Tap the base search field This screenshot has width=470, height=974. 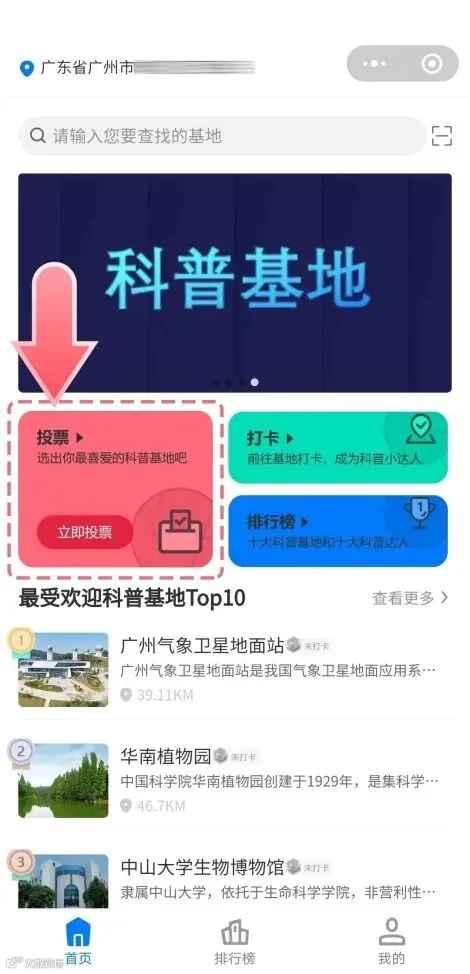pos(222,135)
